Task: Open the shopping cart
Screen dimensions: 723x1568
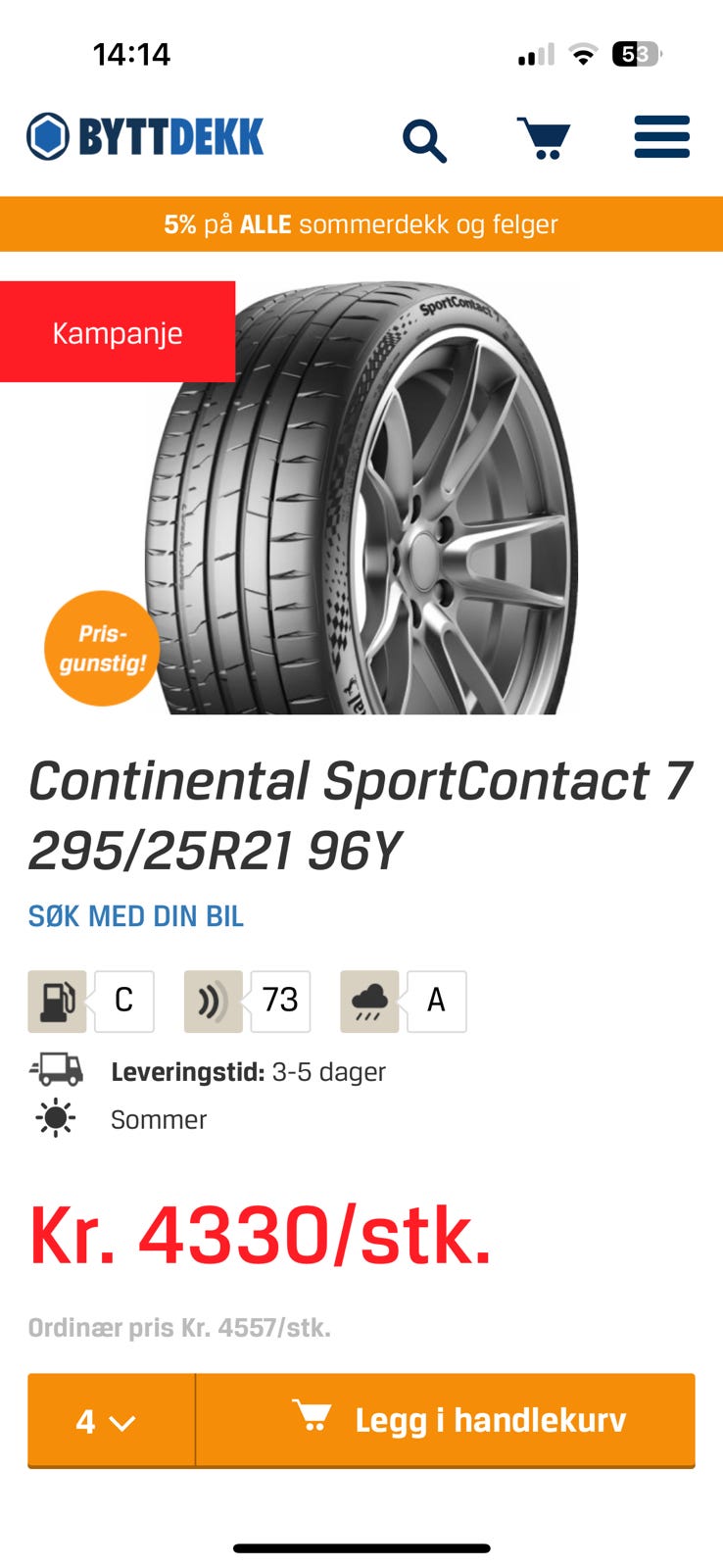Action: pyautogui.click(x=544, y=138)
